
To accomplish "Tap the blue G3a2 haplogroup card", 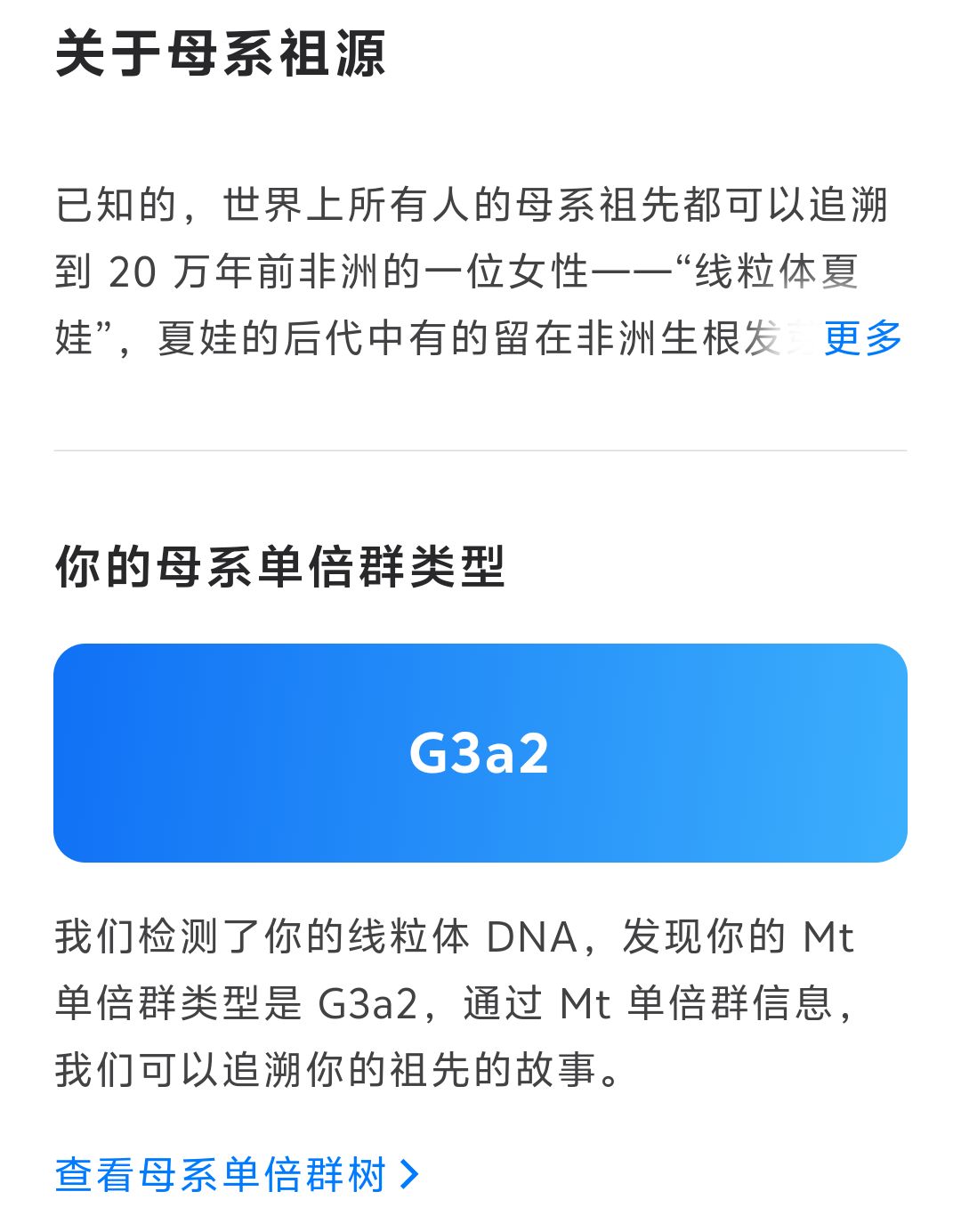I will click(x=480, y=753).
